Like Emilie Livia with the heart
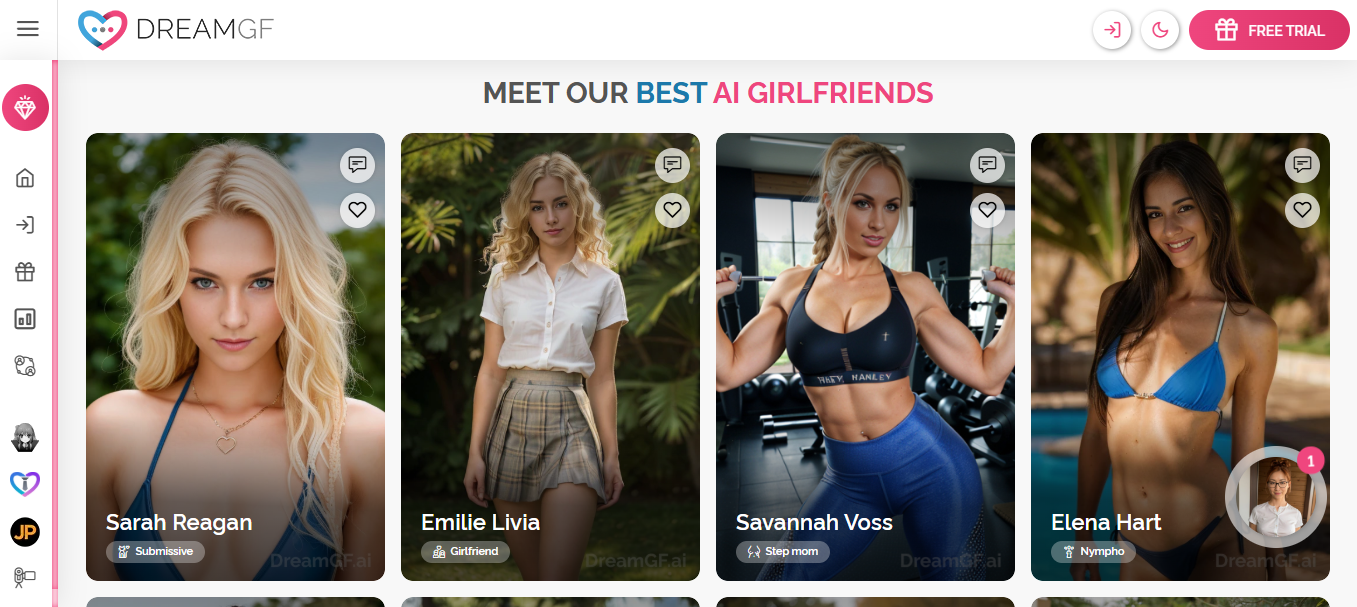 (673, 210)
